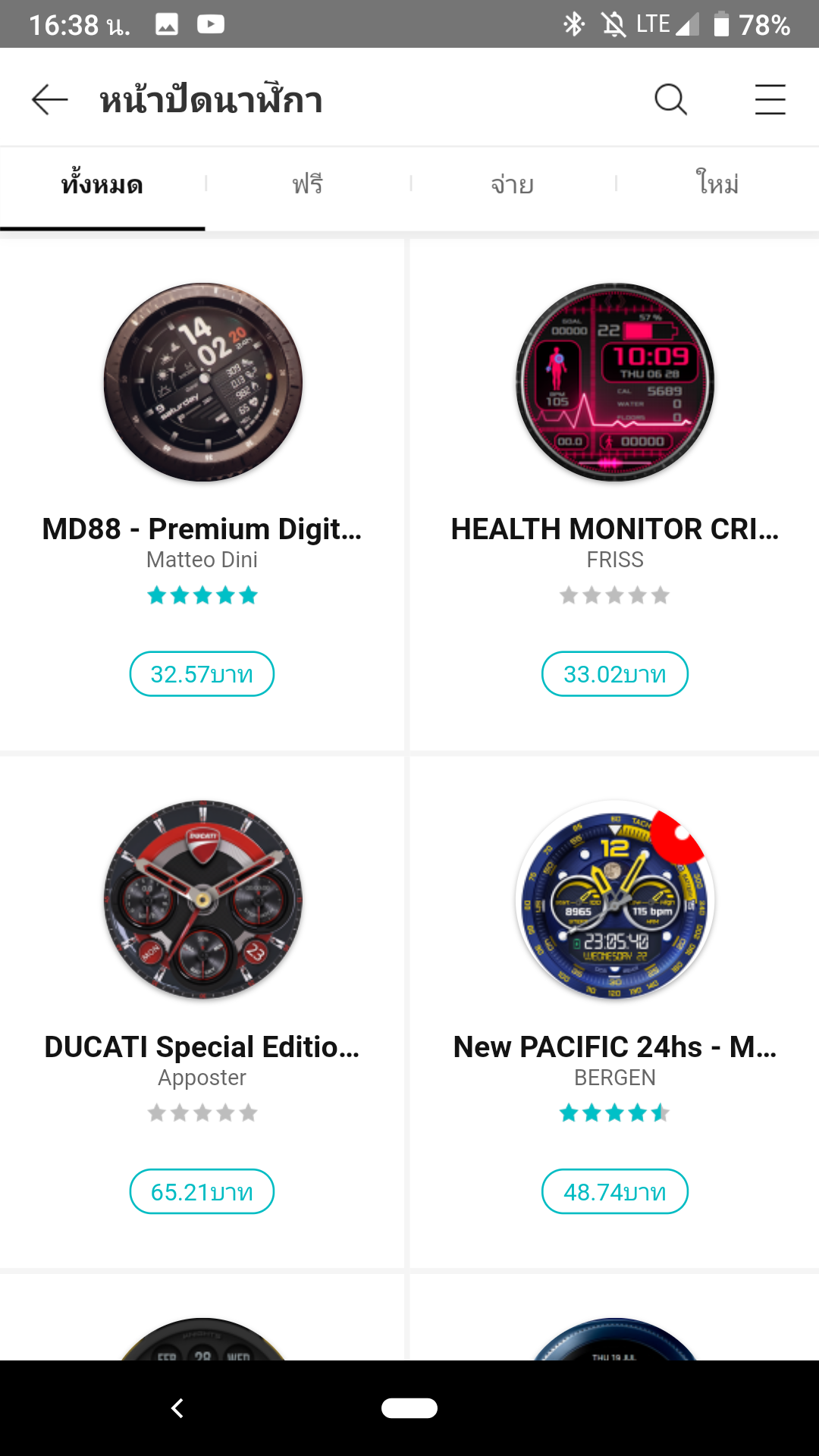Go back using the arrow icon
This screenshot has width=819, height=1456.
click(50, 99)
